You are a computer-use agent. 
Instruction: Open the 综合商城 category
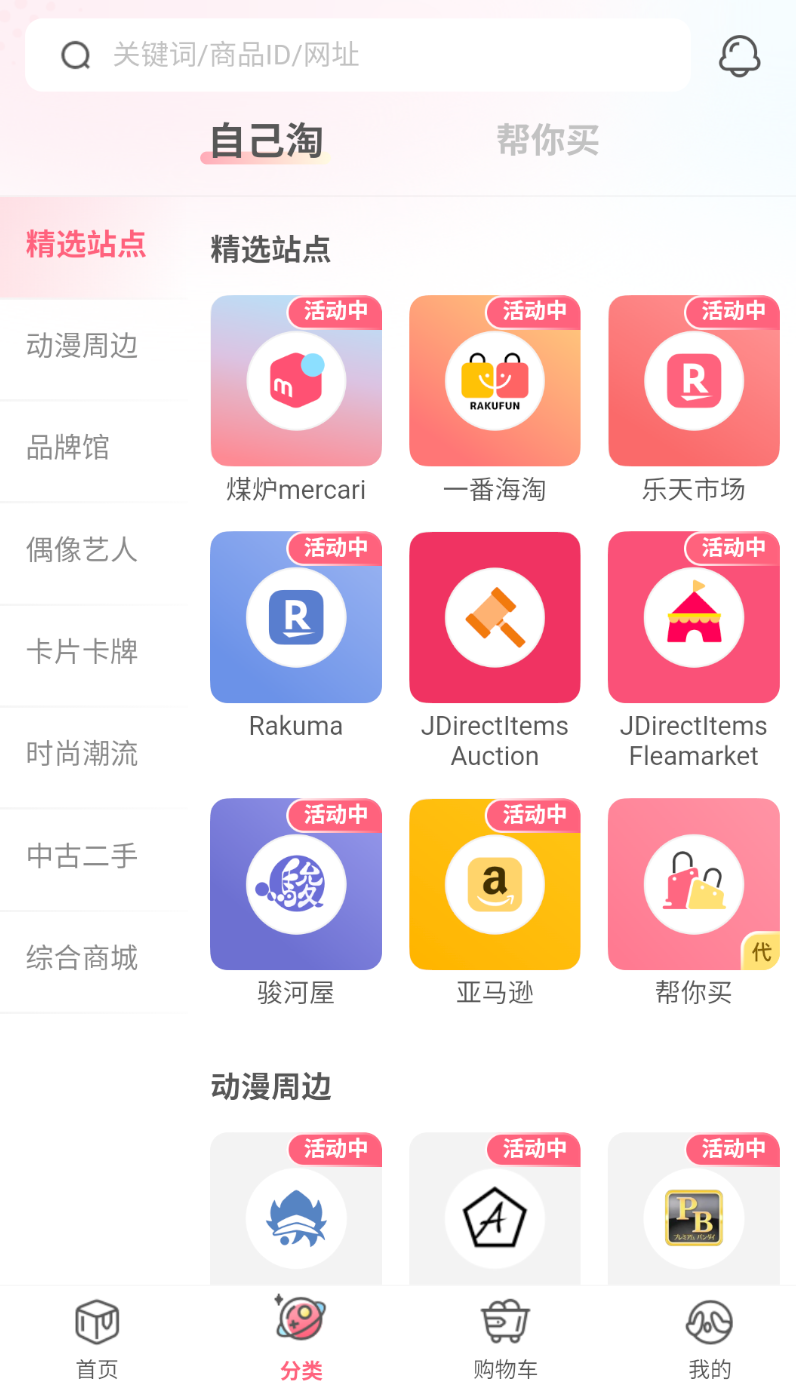pos(91,958)
